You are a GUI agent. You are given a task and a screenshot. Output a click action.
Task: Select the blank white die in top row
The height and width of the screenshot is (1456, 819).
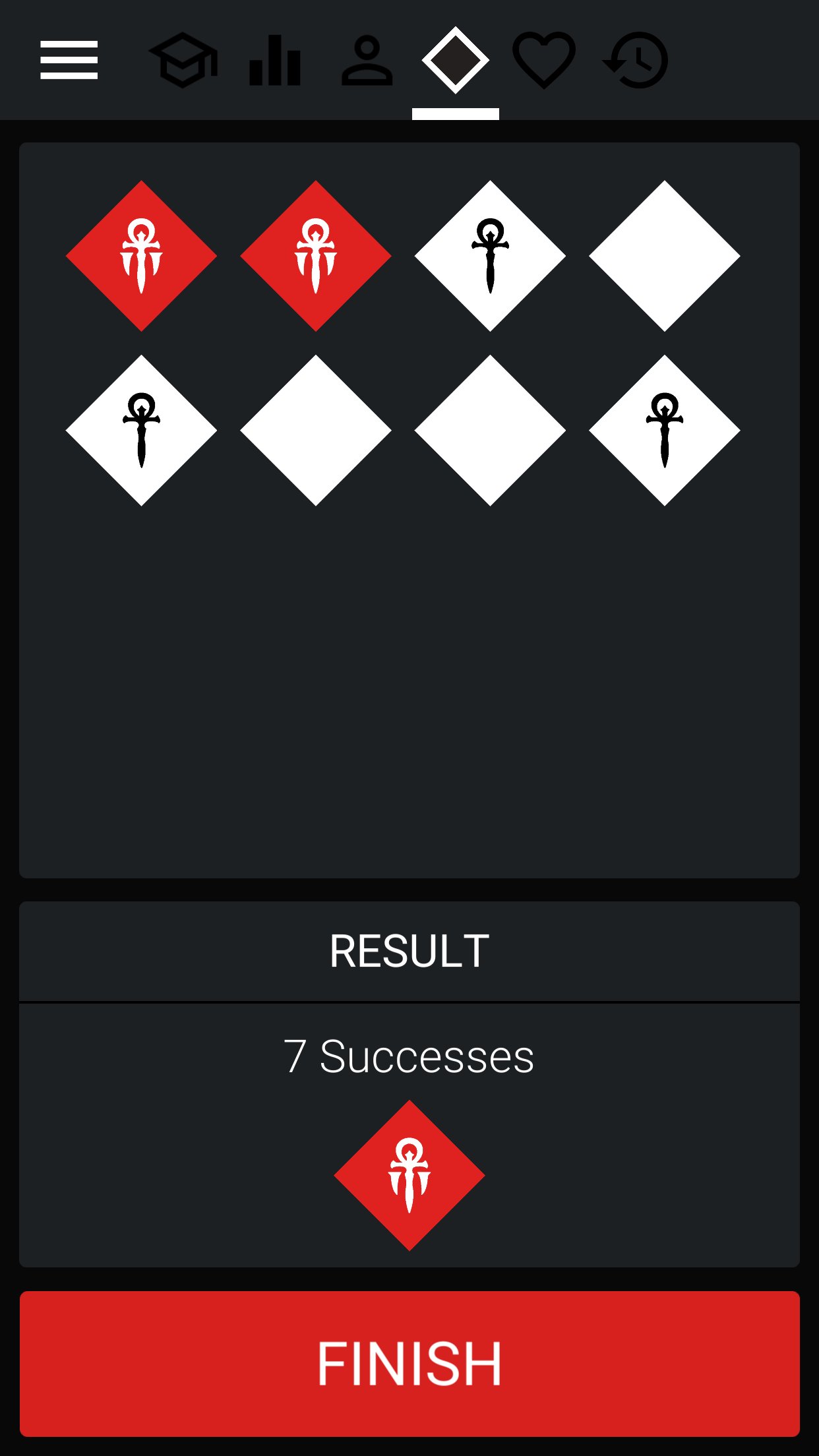point(664,254)
